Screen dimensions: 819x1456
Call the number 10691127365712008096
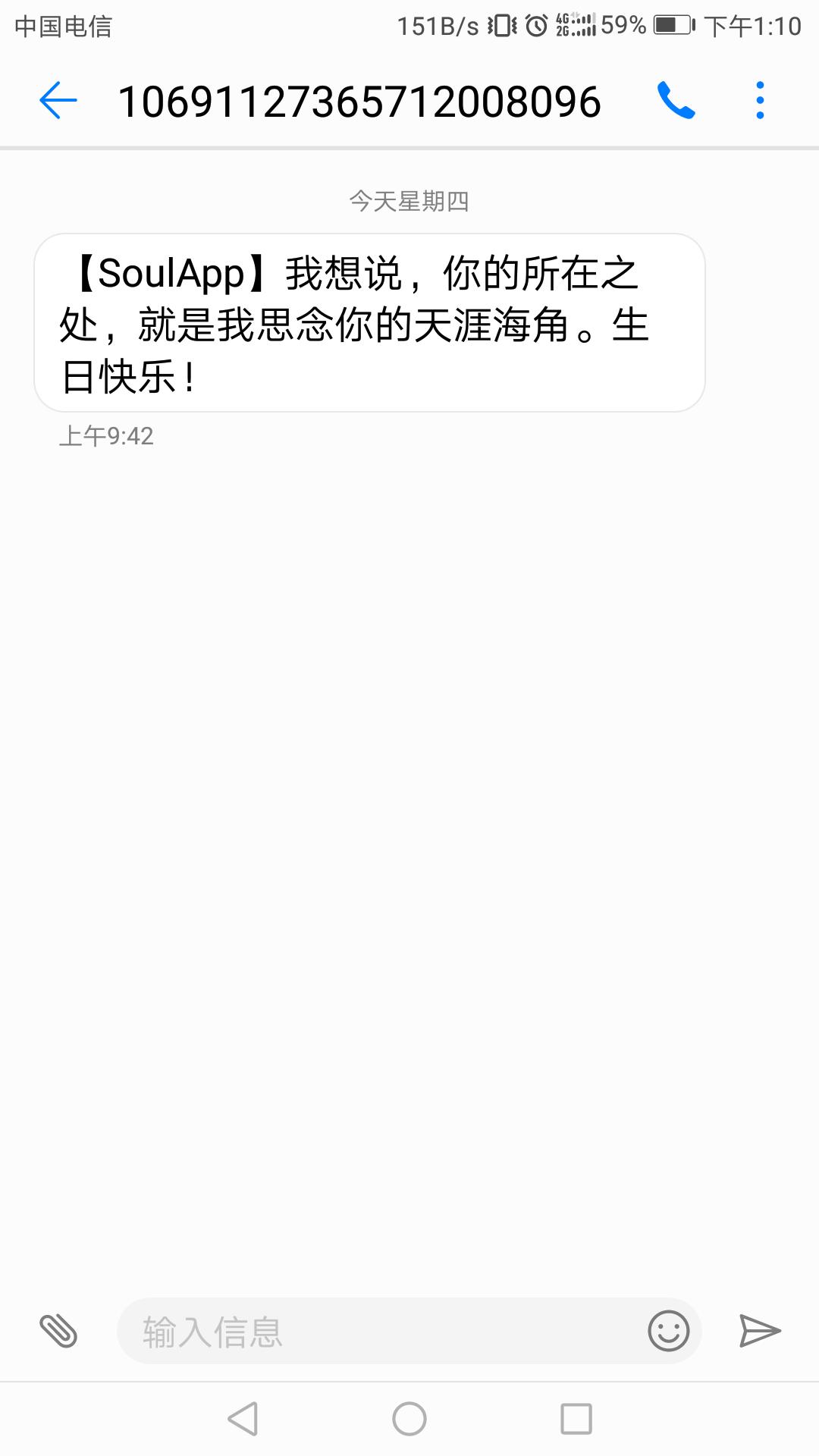(676, 100)
